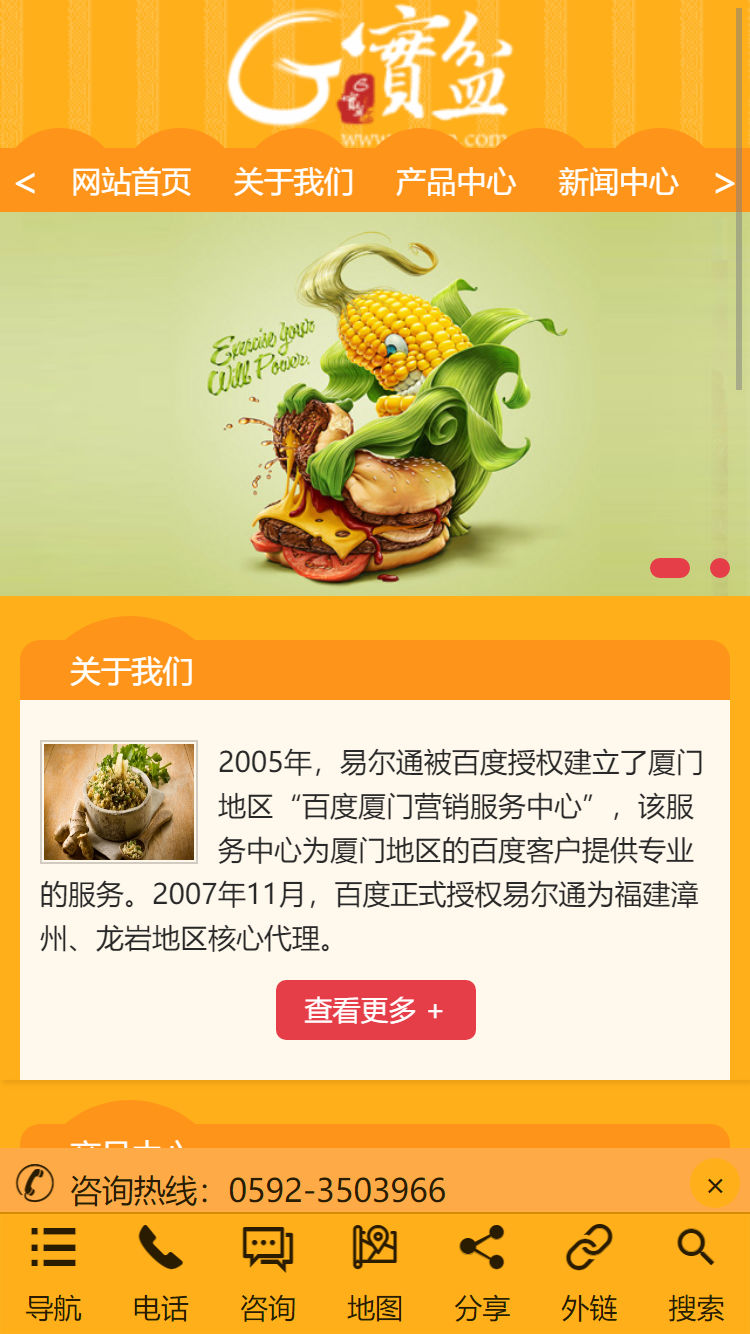Select the second banner indicator dot

720,568
